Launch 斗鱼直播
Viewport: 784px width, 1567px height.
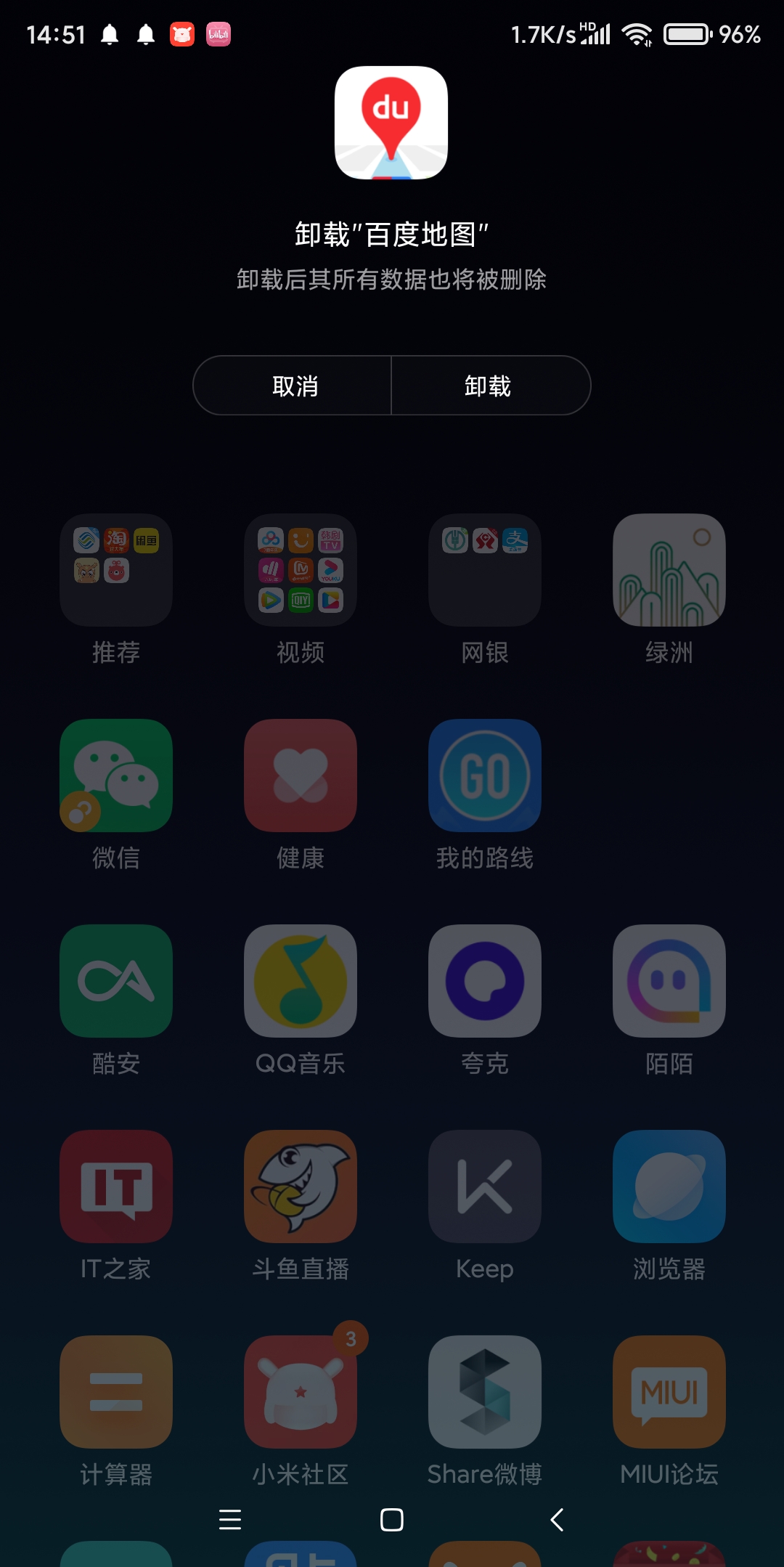click(x=301, y=1187)
